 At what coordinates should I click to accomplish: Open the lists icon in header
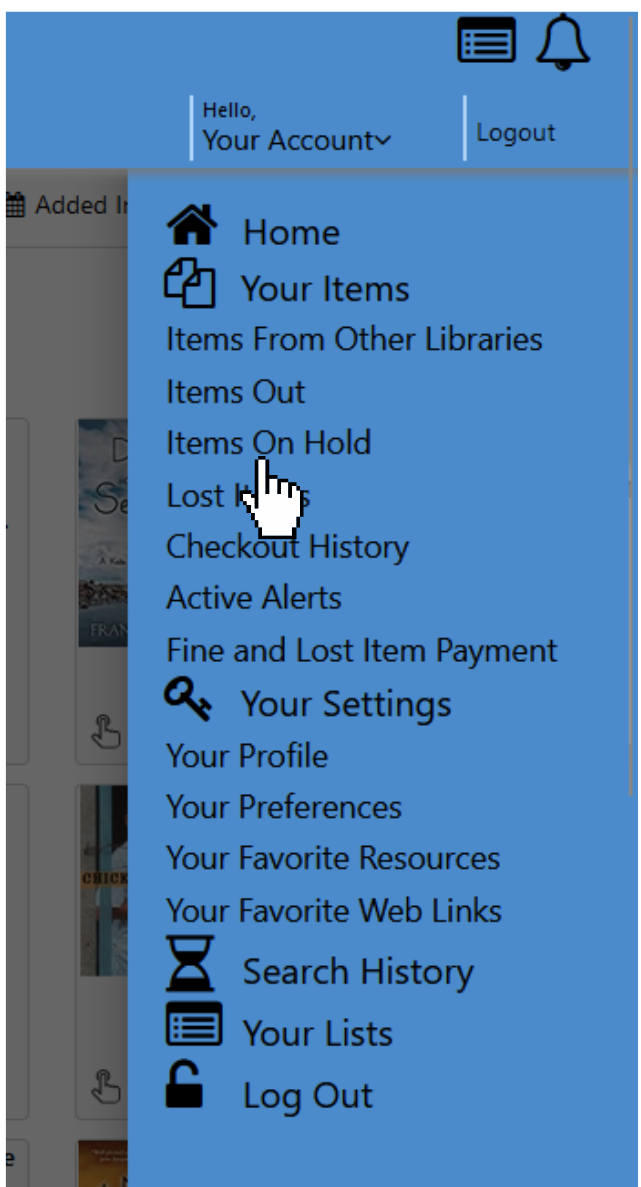point(487,40)
